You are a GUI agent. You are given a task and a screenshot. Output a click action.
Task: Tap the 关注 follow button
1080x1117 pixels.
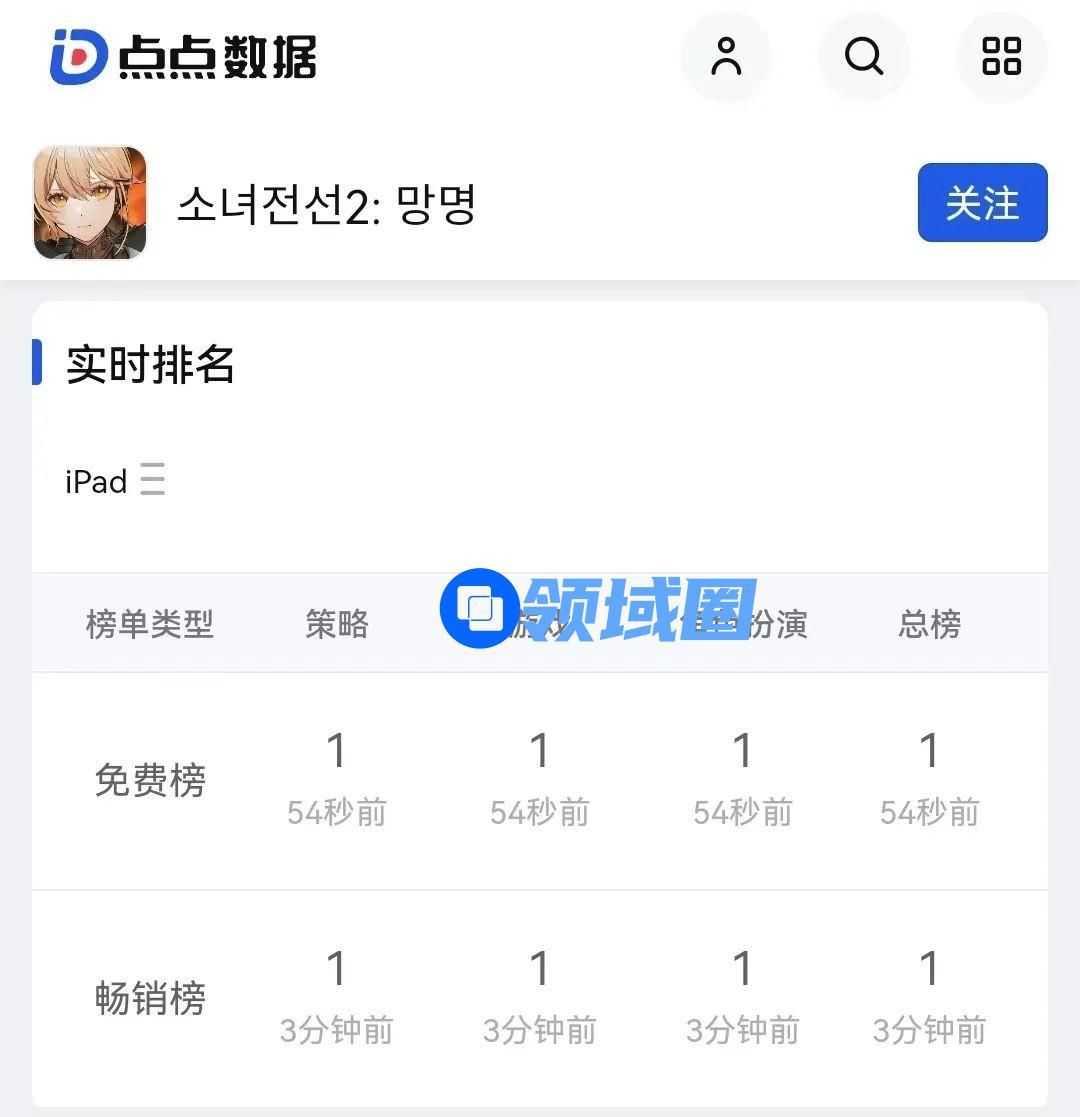point(982,203)
